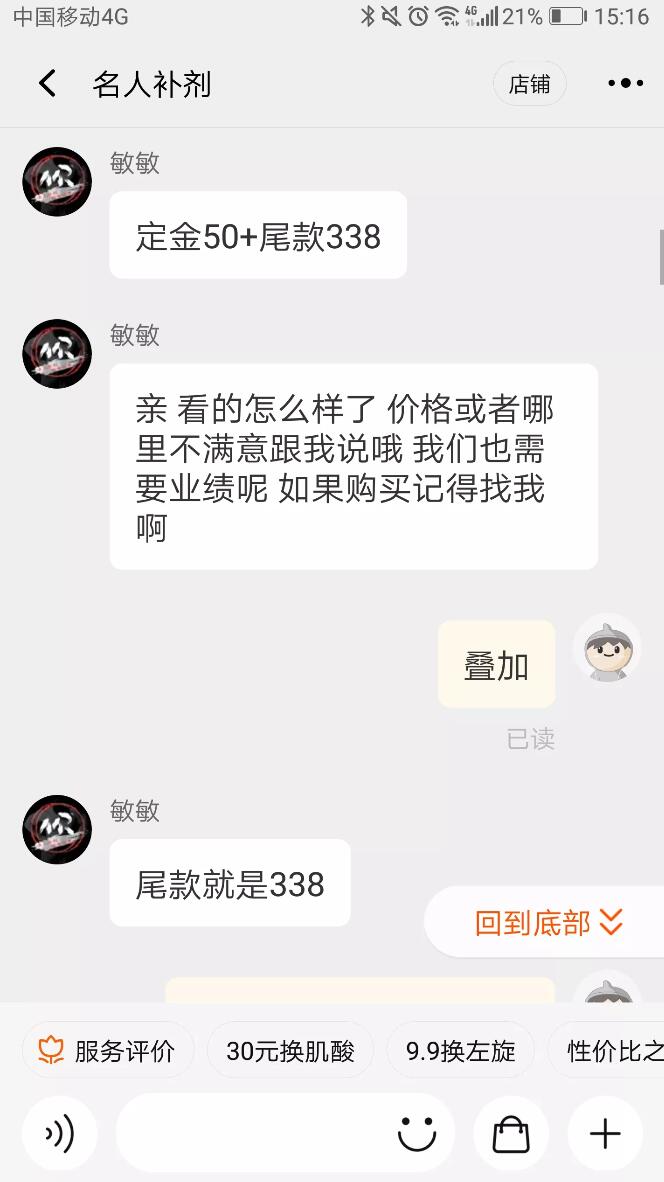664x1182 pixels.
Task: Open the three-dot overflow menu
Action: coord(625,84)
